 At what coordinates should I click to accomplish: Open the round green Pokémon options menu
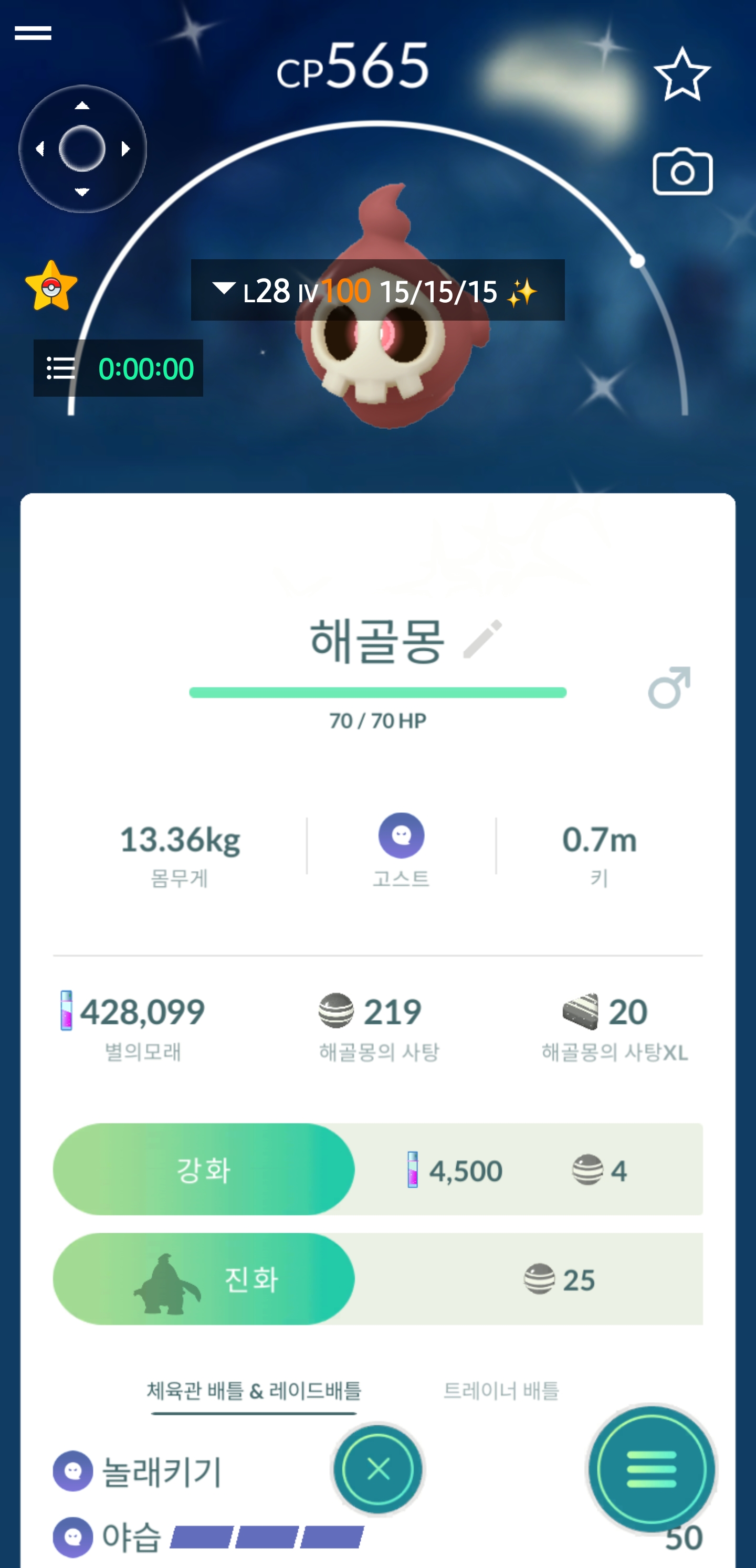click(x=651, y=1469)
